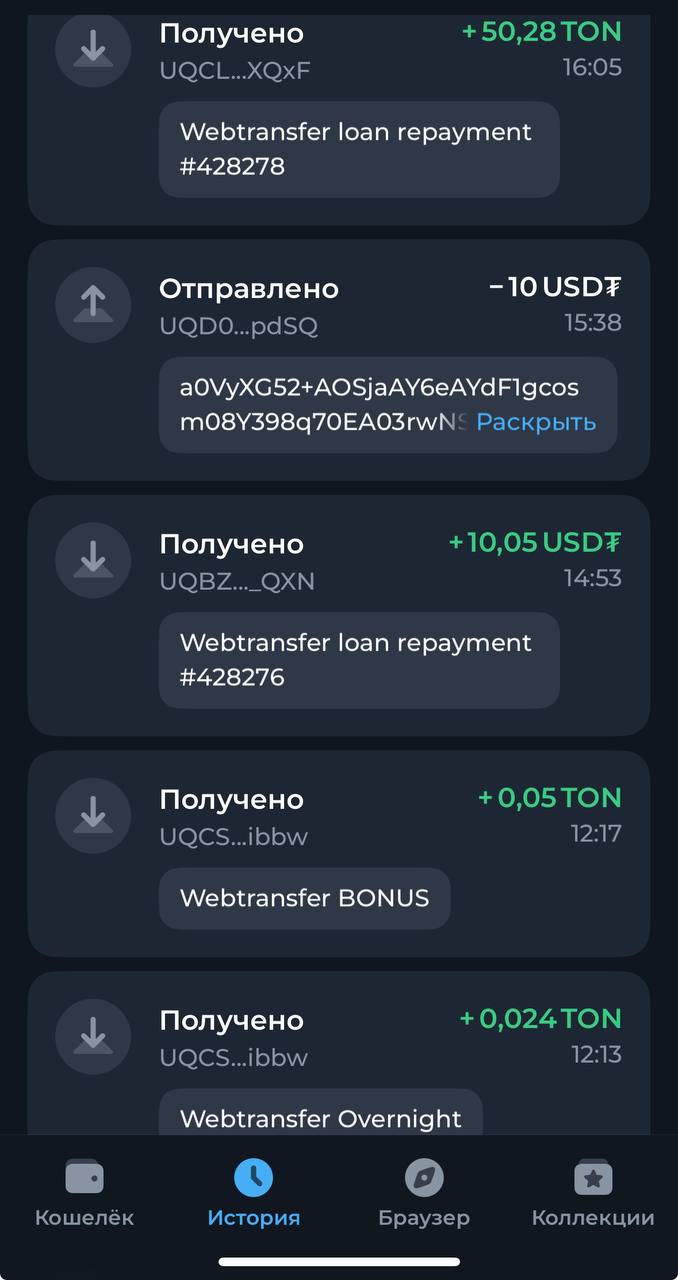
Task: Select the История tab
Action: click(253, 1194)
